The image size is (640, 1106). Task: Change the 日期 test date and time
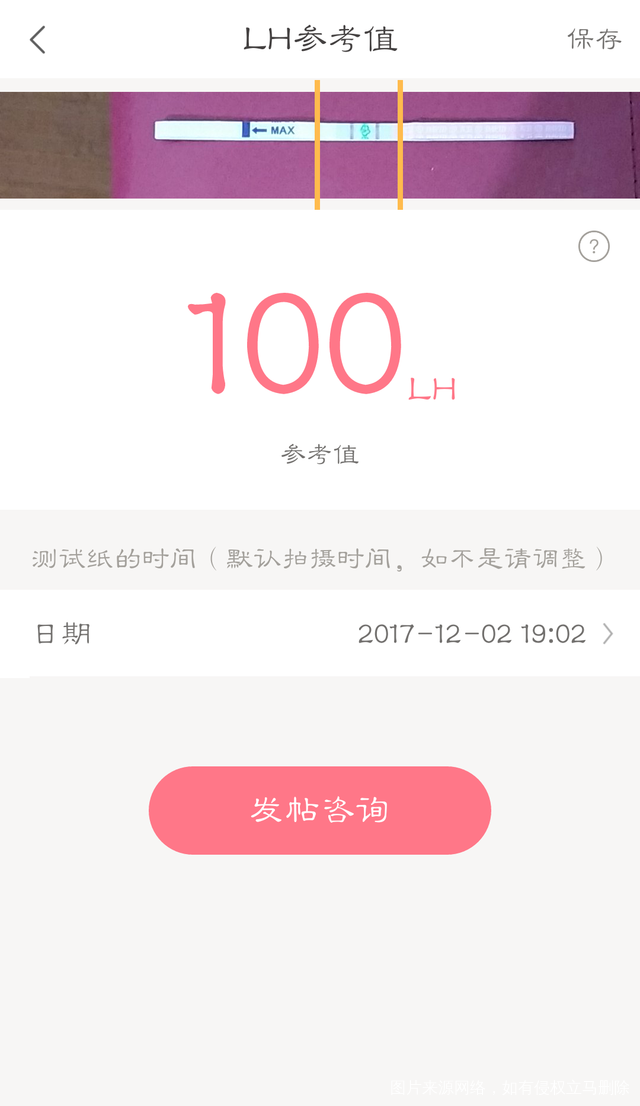[484, 634]
